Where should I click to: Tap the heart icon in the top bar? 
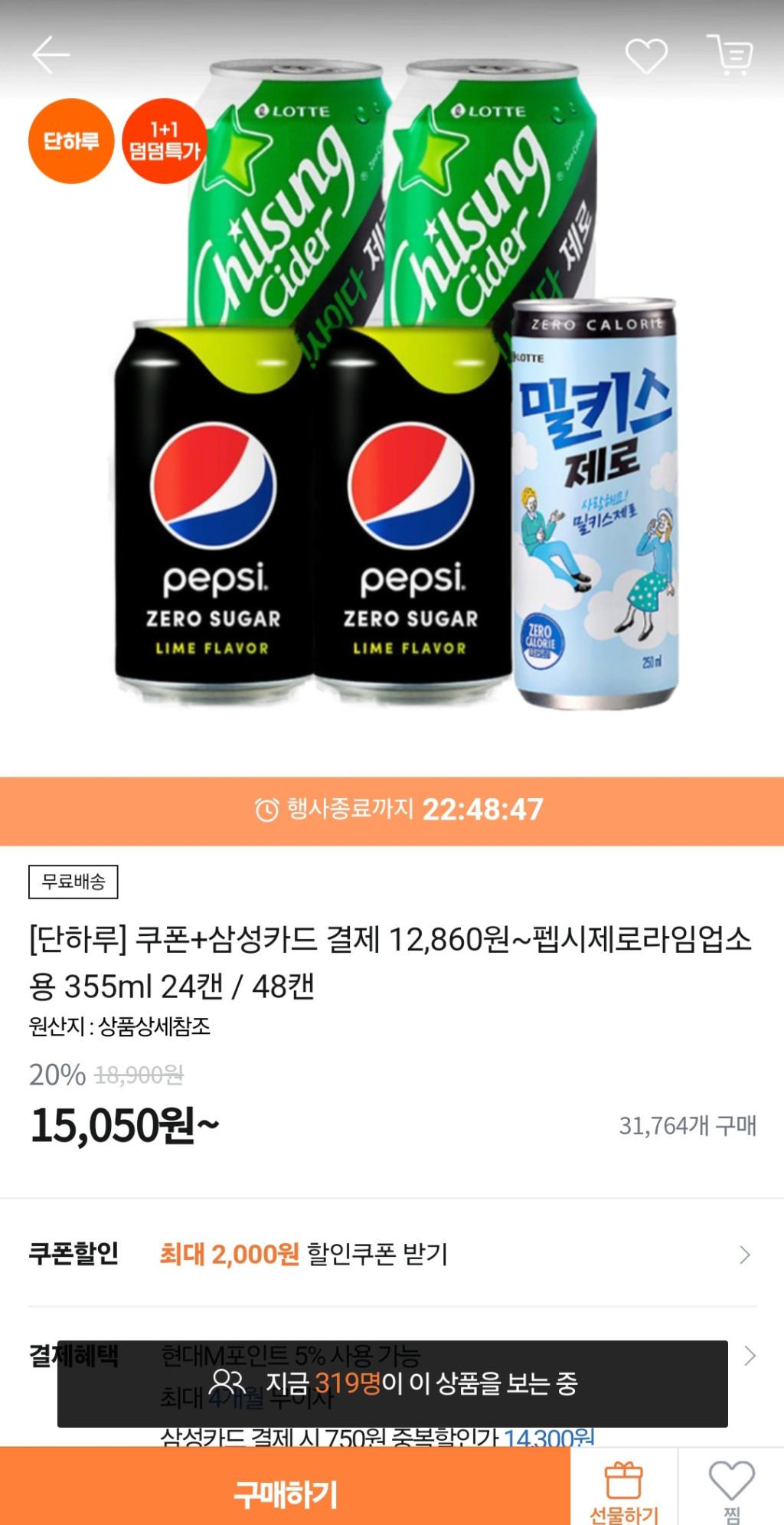coord(646,56)
